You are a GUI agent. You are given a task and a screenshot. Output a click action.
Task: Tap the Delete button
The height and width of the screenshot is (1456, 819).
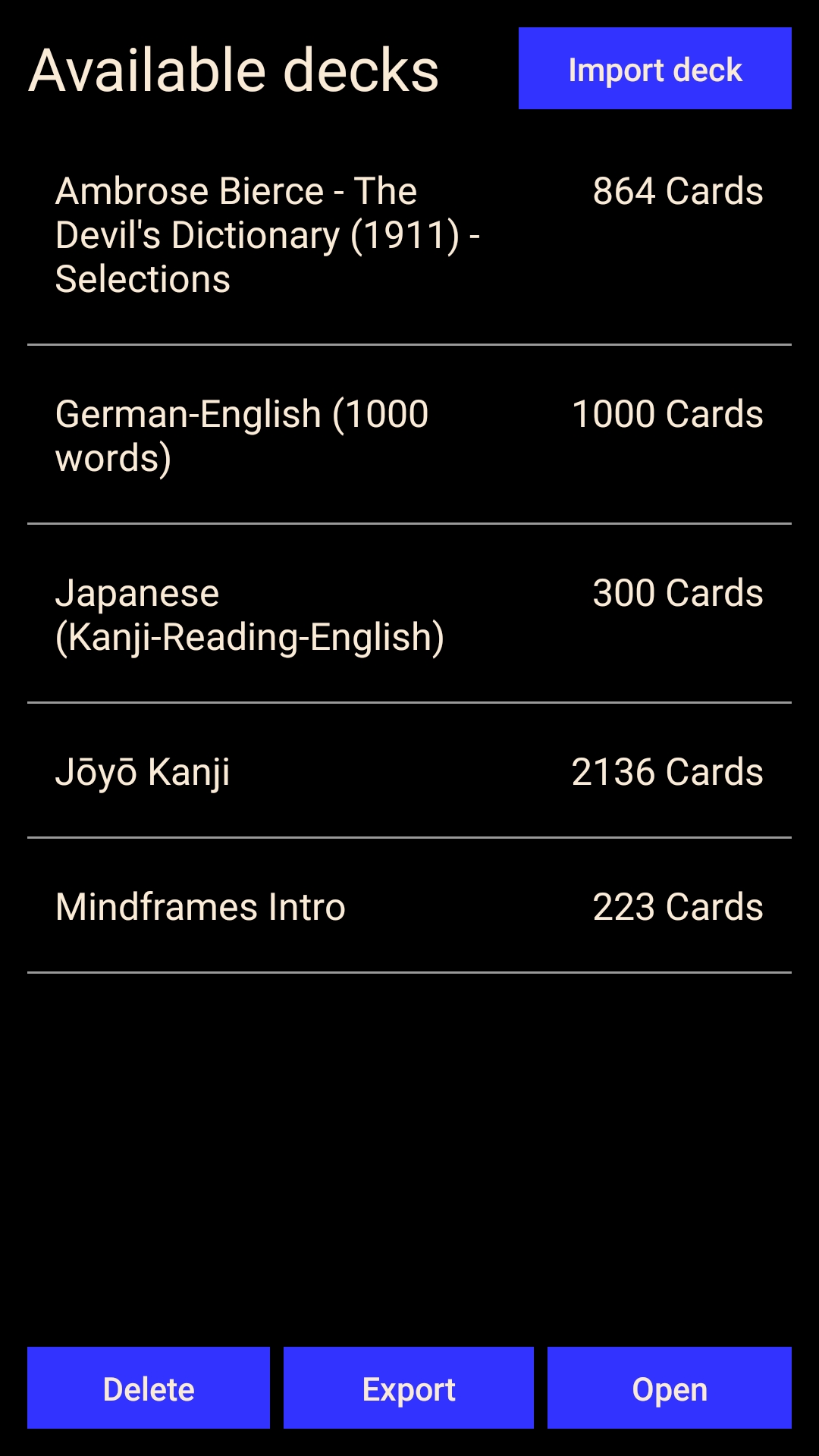(x=149, y=1389)
